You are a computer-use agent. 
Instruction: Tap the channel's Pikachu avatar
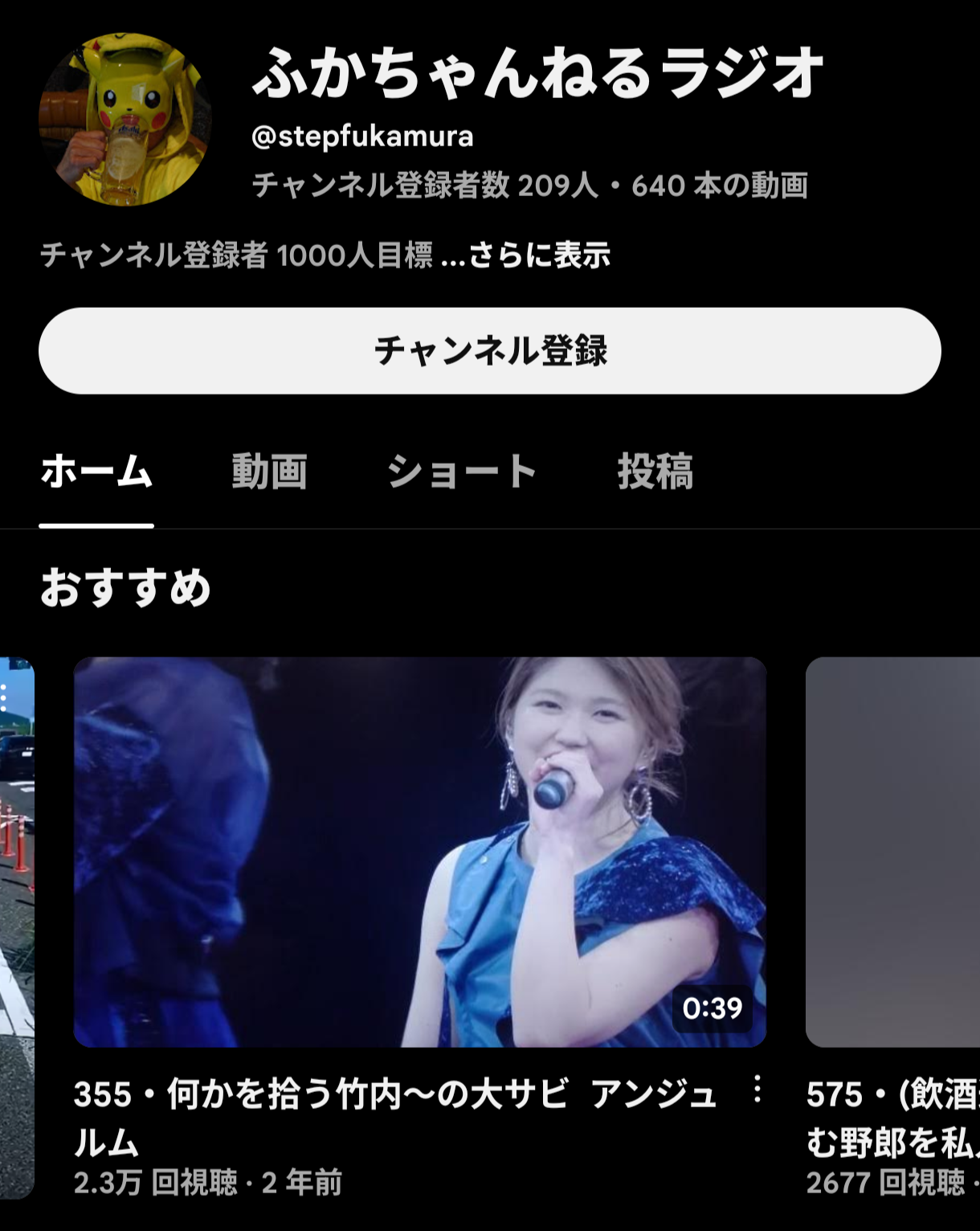(125, 119)
